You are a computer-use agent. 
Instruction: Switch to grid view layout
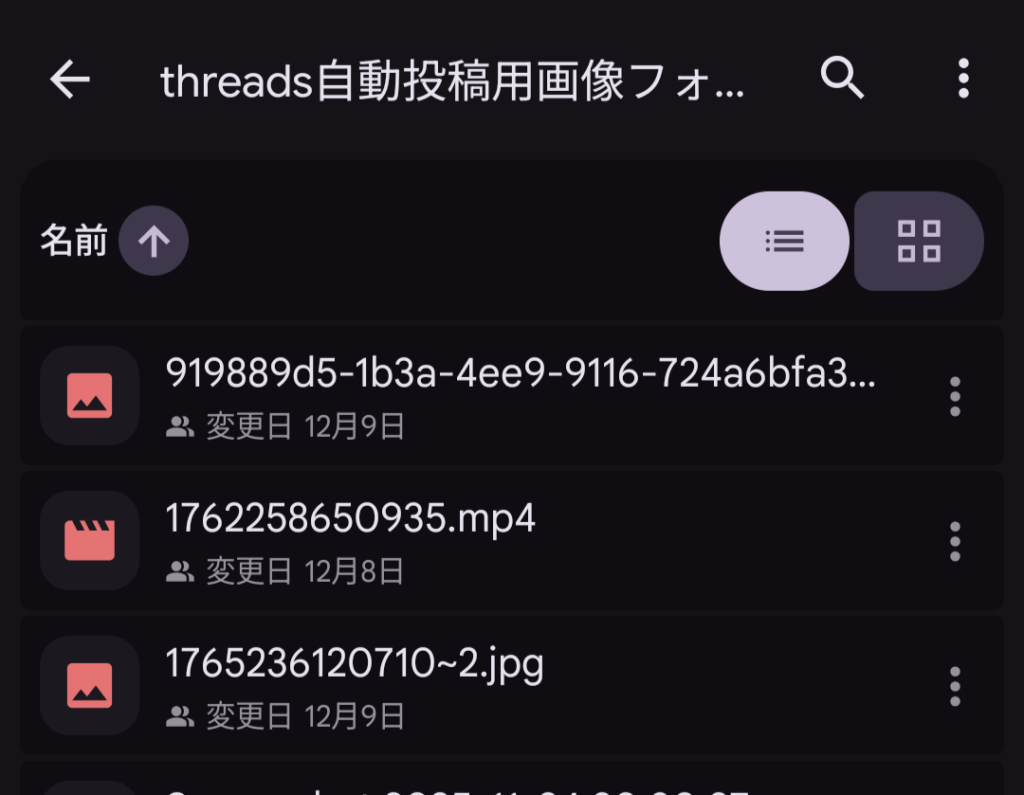[919, 241]
